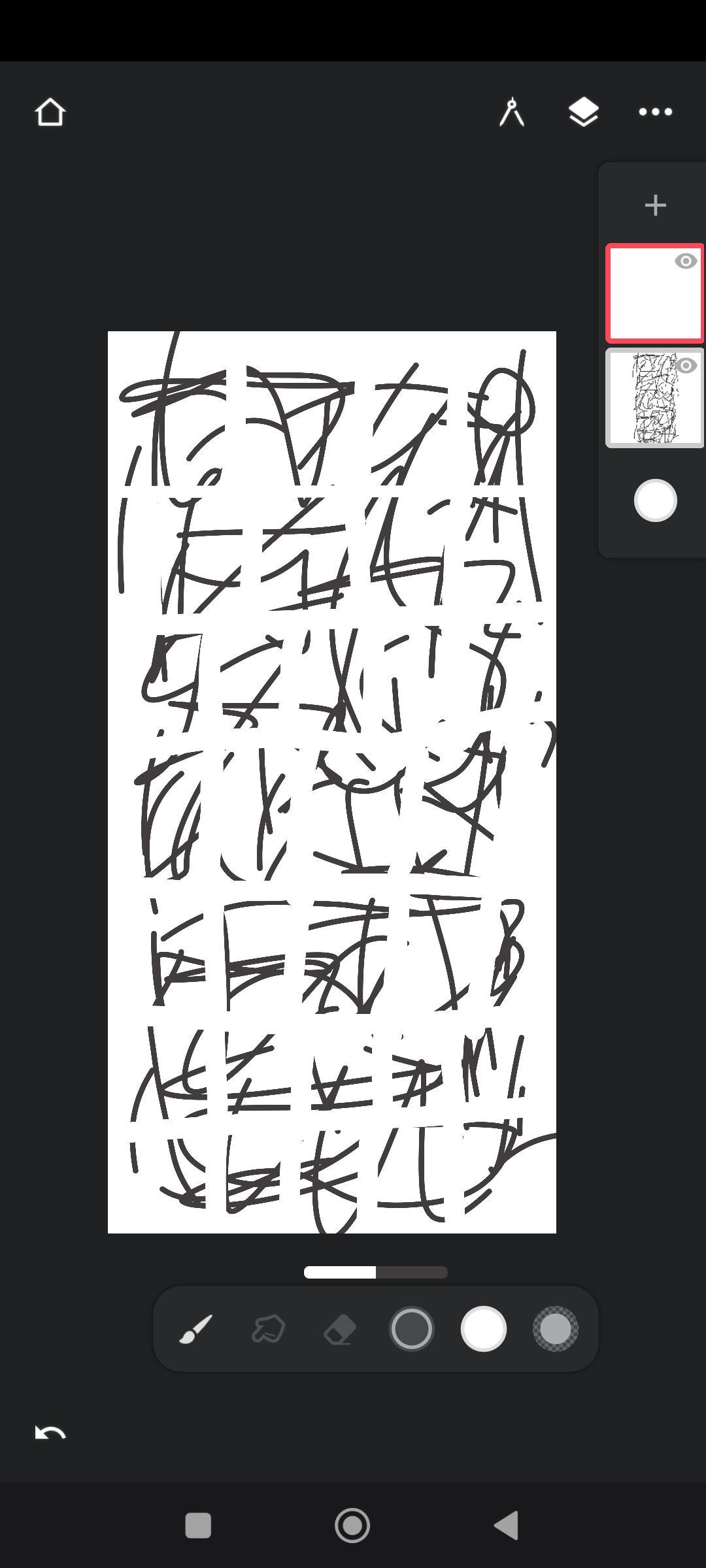
Task: Hide the blank top layer
Action: tap(686, 261)
